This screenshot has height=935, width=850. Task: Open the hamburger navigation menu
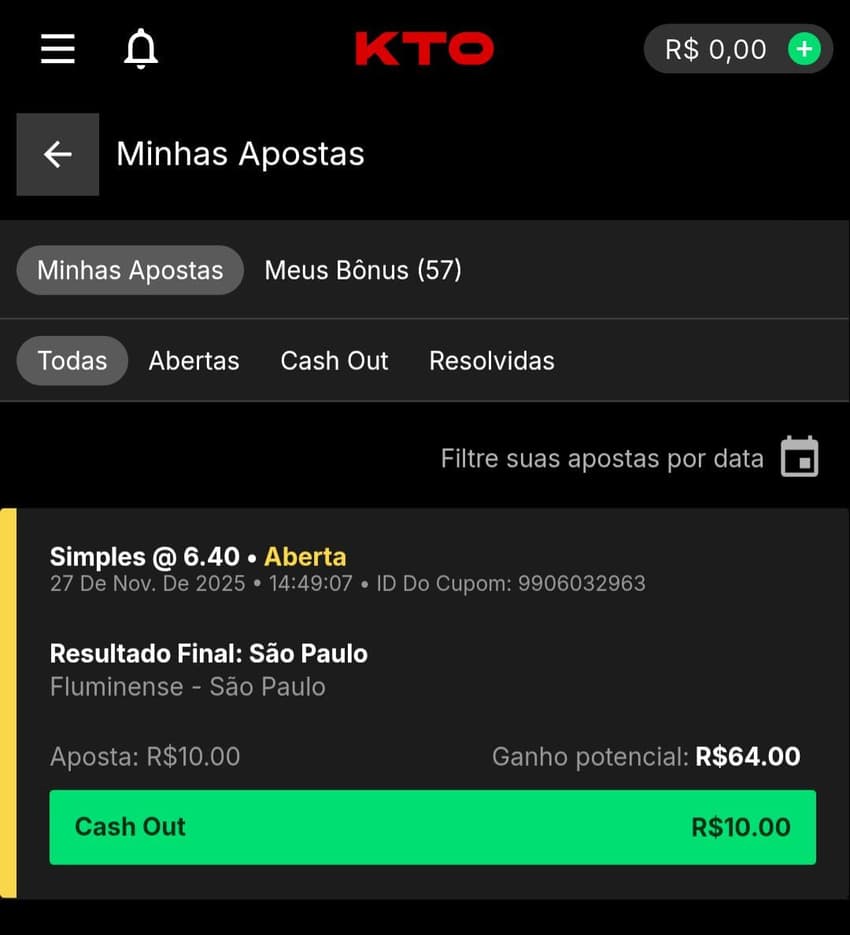(57, 48)
